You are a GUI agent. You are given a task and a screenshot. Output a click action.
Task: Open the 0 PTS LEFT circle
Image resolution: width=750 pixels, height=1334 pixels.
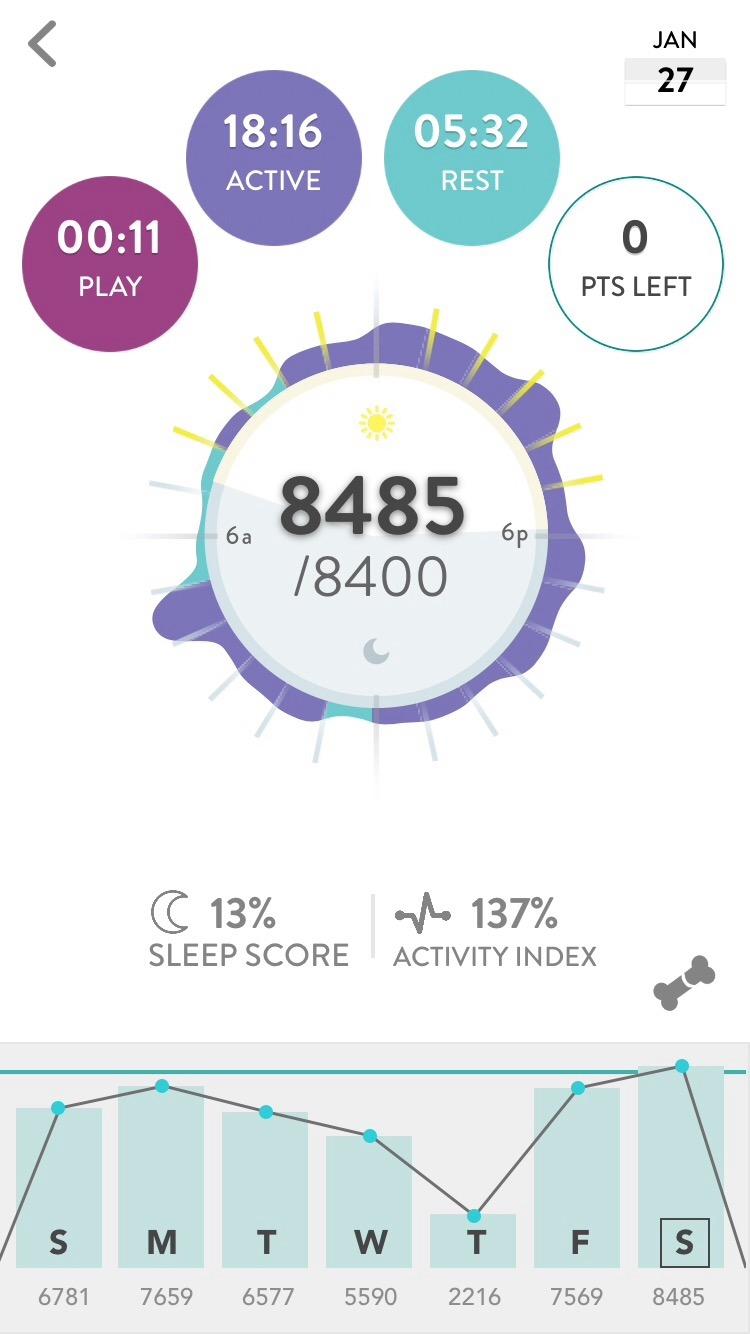(x=635, y=263)
